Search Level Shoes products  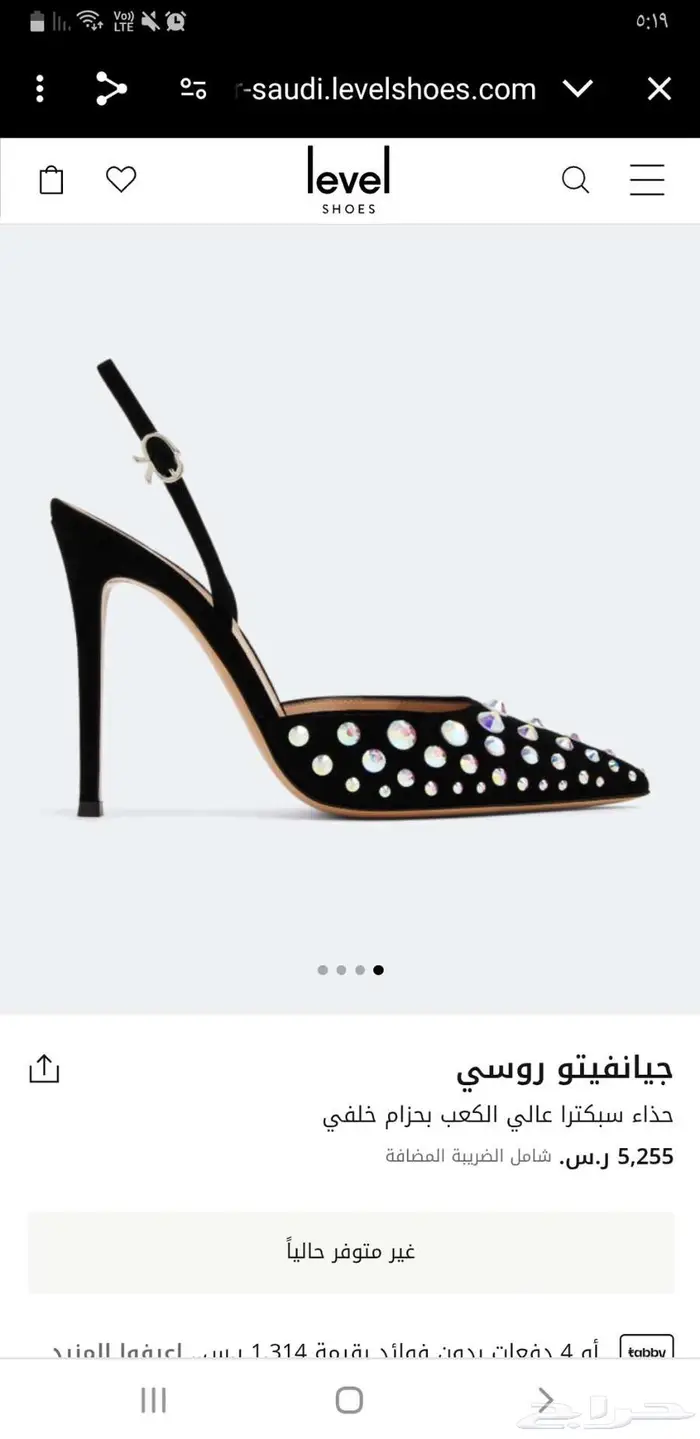coord(575,180)
